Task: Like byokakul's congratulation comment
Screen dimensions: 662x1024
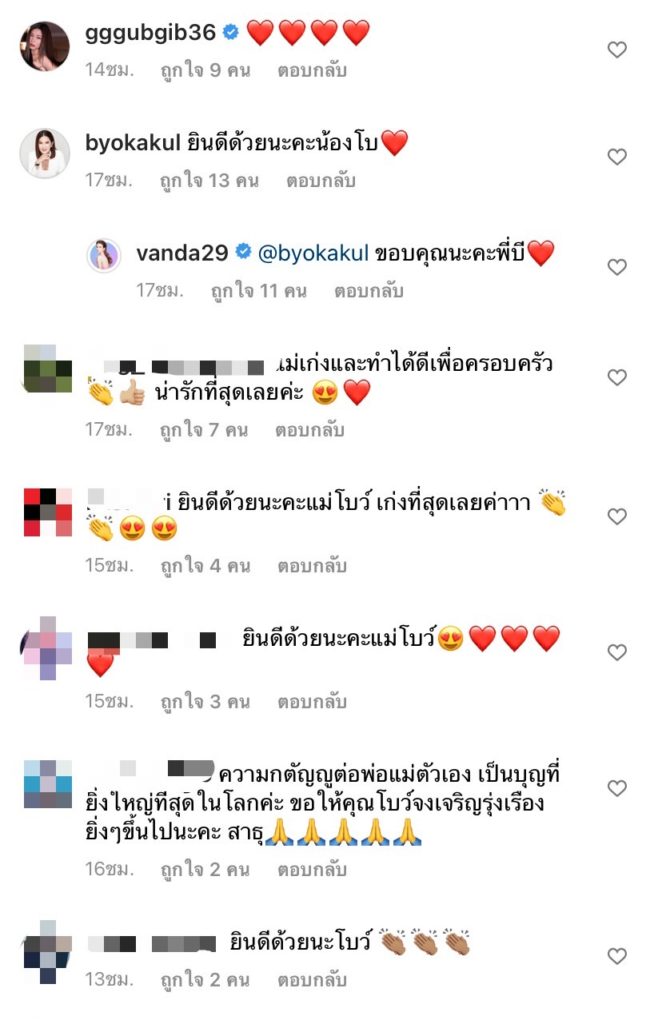Action: point(617,157)
